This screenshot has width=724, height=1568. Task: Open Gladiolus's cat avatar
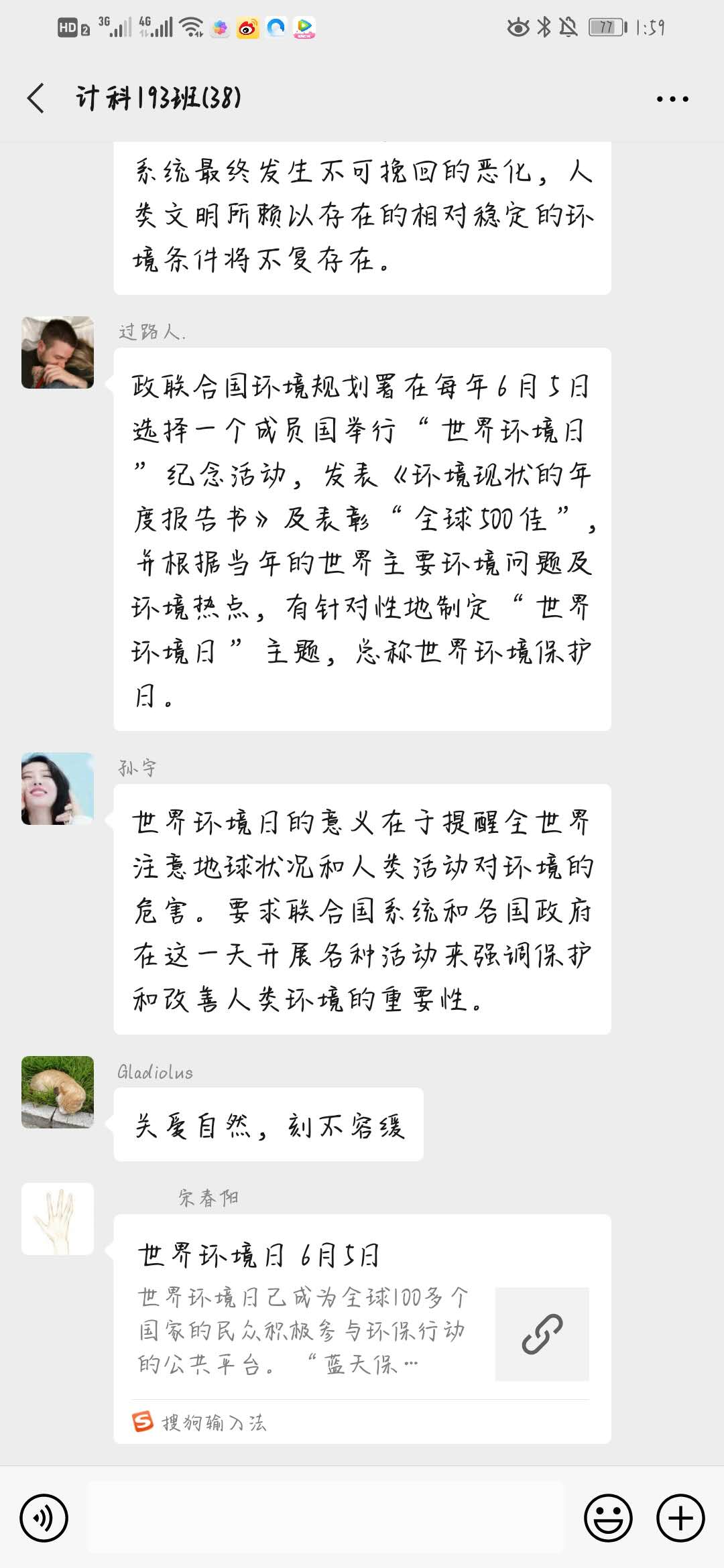(x=58, y=1092)
